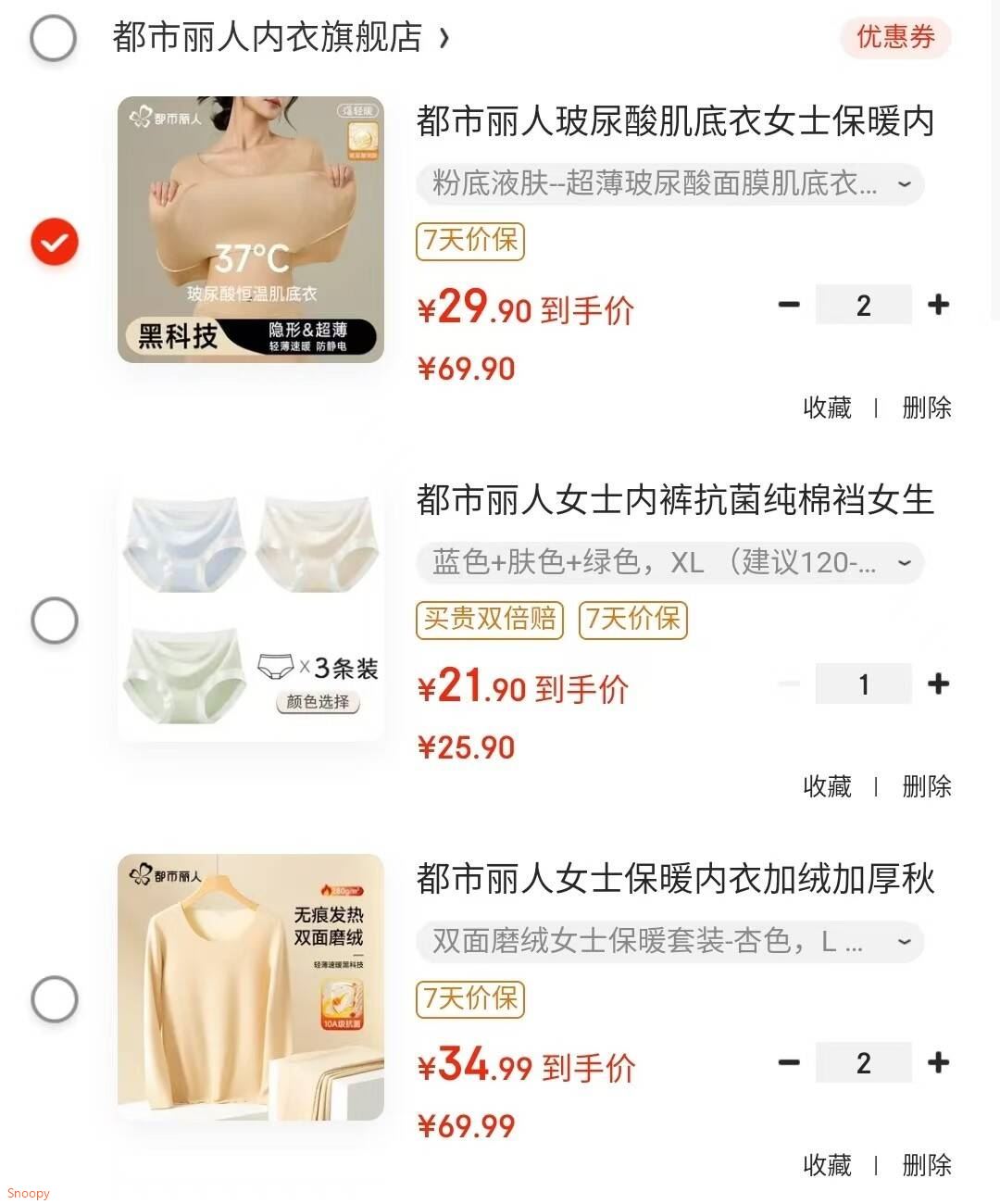The height and width of the screenshot is (1204, 1000).
Task: Increase quantity of the ¥29.90 item
Action: [x=938, y=305]
